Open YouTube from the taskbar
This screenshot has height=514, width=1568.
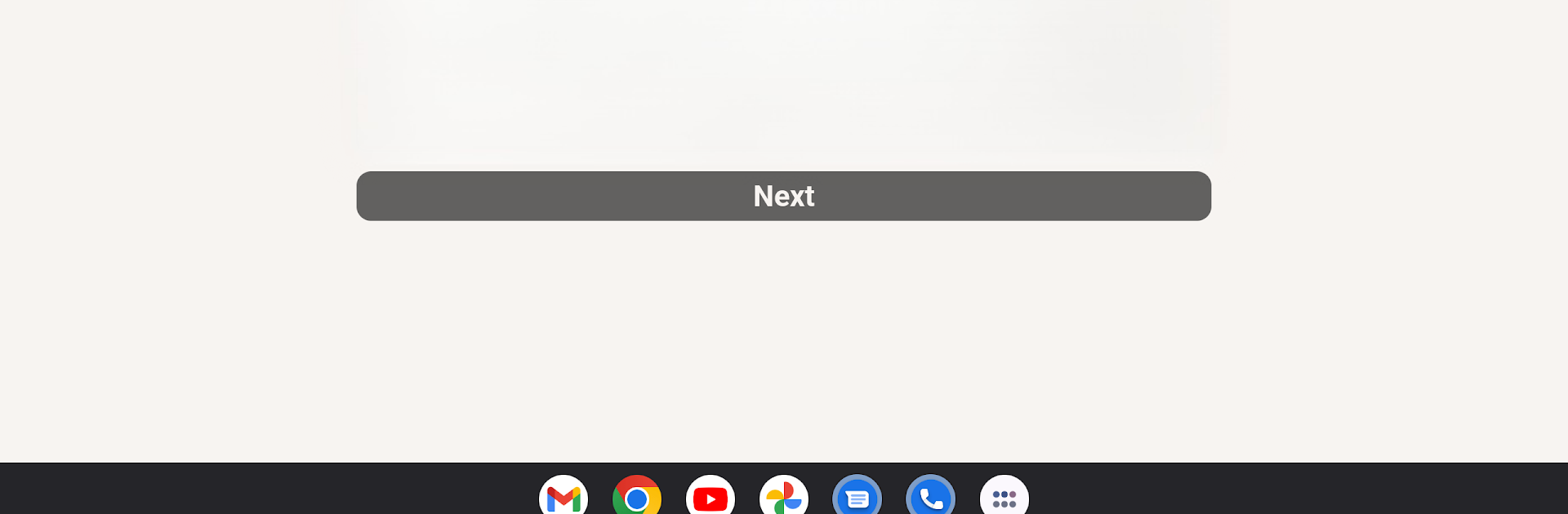[x=710, y=497]
